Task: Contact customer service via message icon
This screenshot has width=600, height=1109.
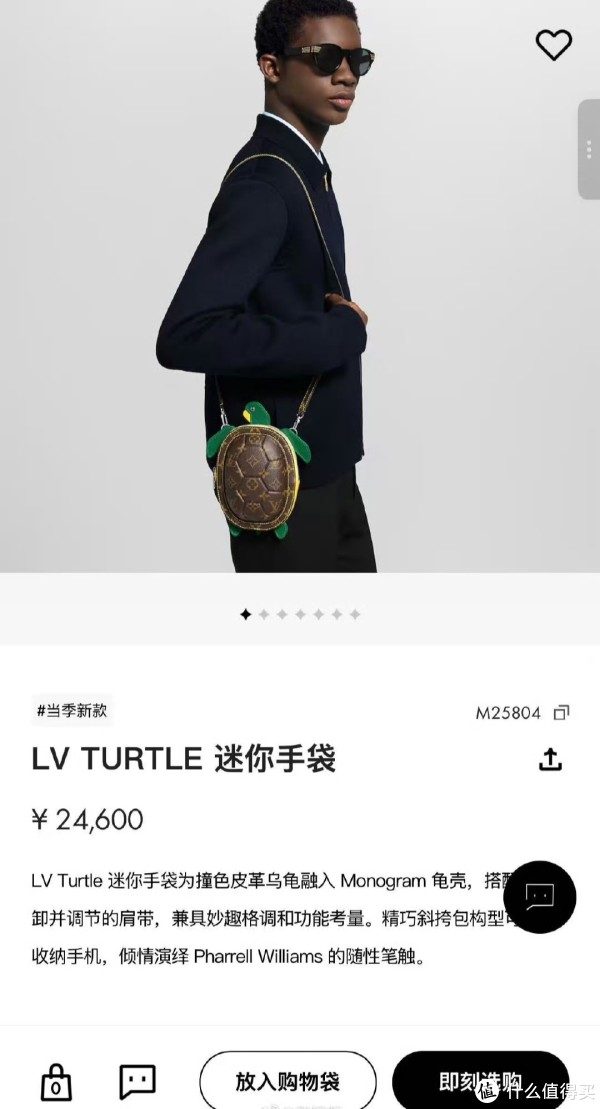Action: 137,1081
